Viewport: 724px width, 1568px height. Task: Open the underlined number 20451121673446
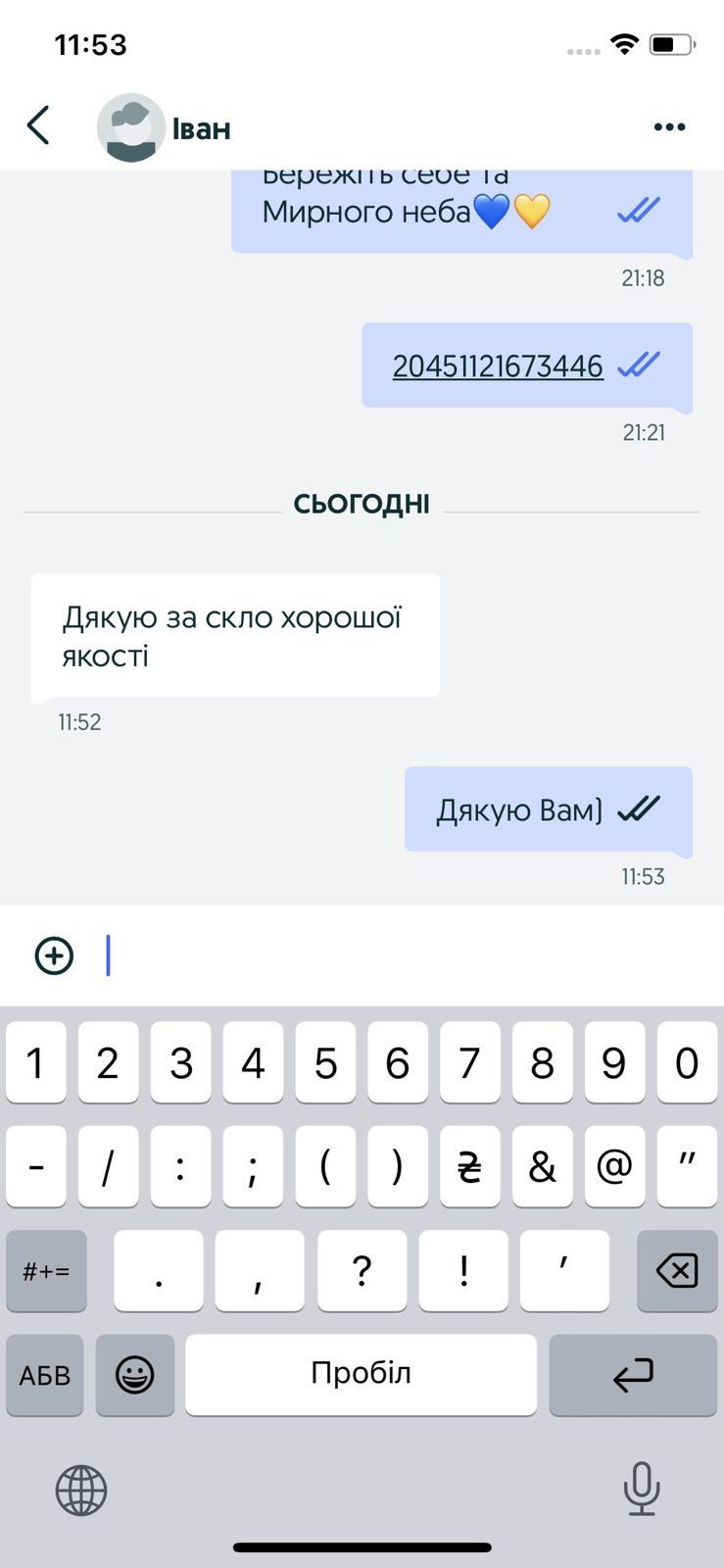click(498, 366)
